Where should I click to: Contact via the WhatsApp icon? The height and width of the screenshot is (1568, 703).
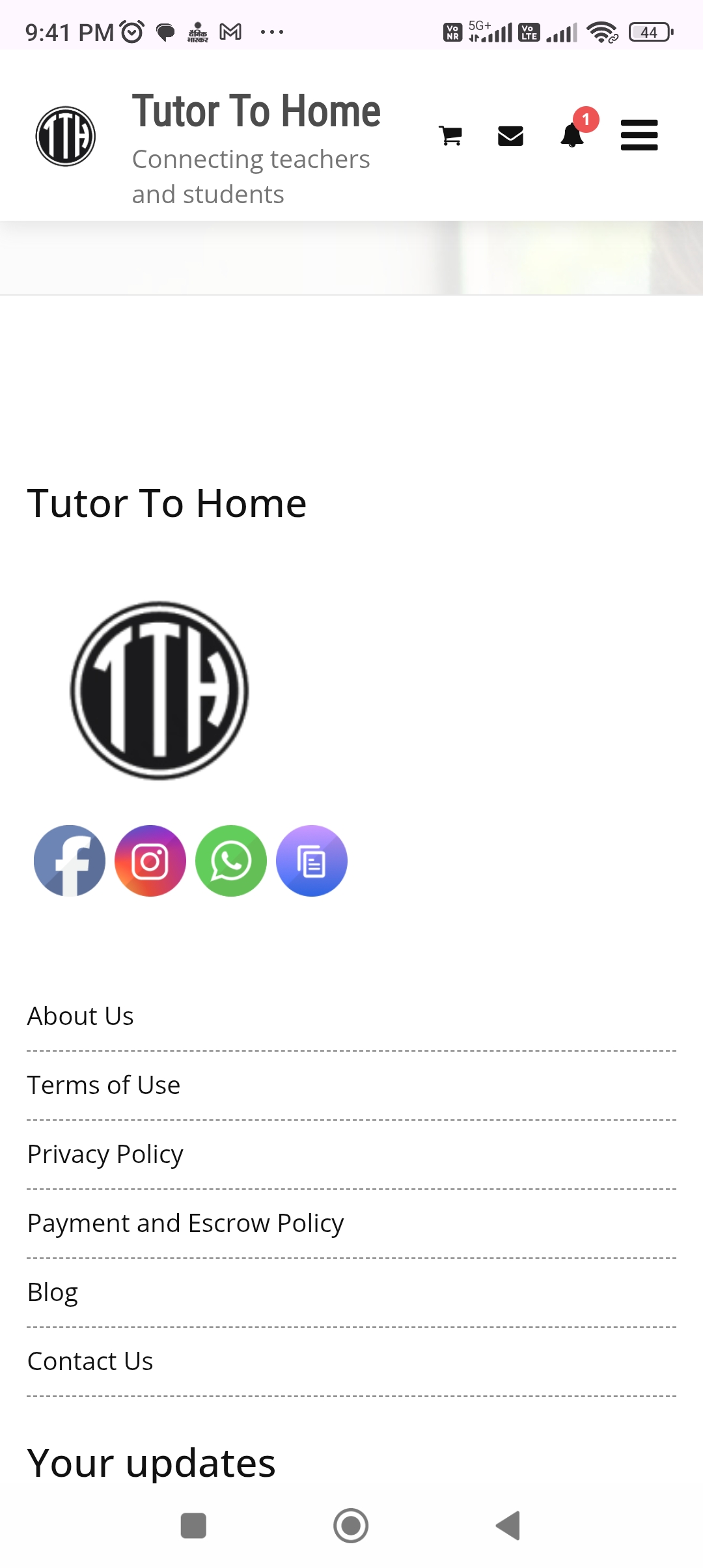pyautogui.click(x=231, y=861)
